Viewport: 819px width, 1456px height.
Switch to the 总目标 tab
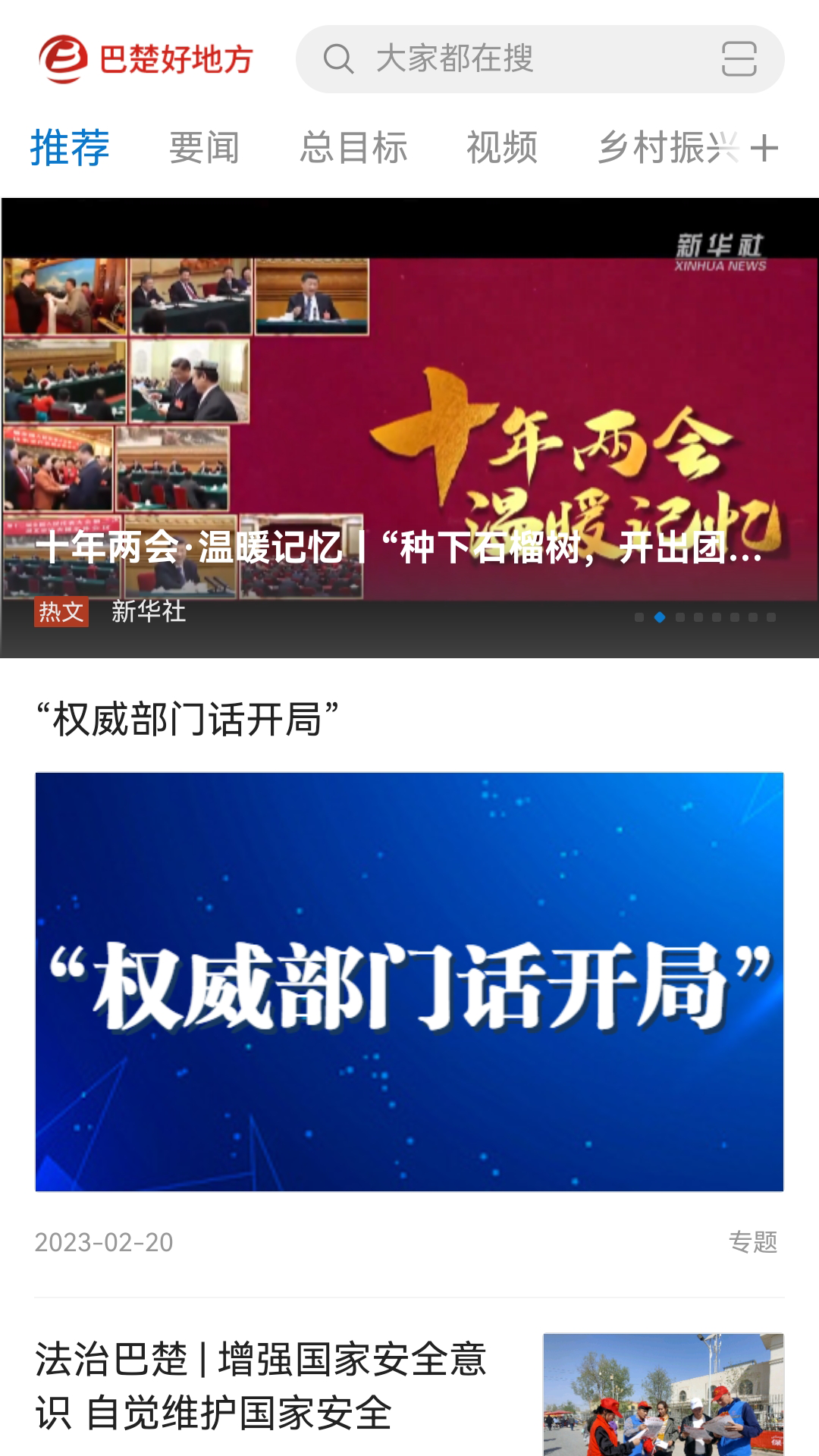point(353,147)
